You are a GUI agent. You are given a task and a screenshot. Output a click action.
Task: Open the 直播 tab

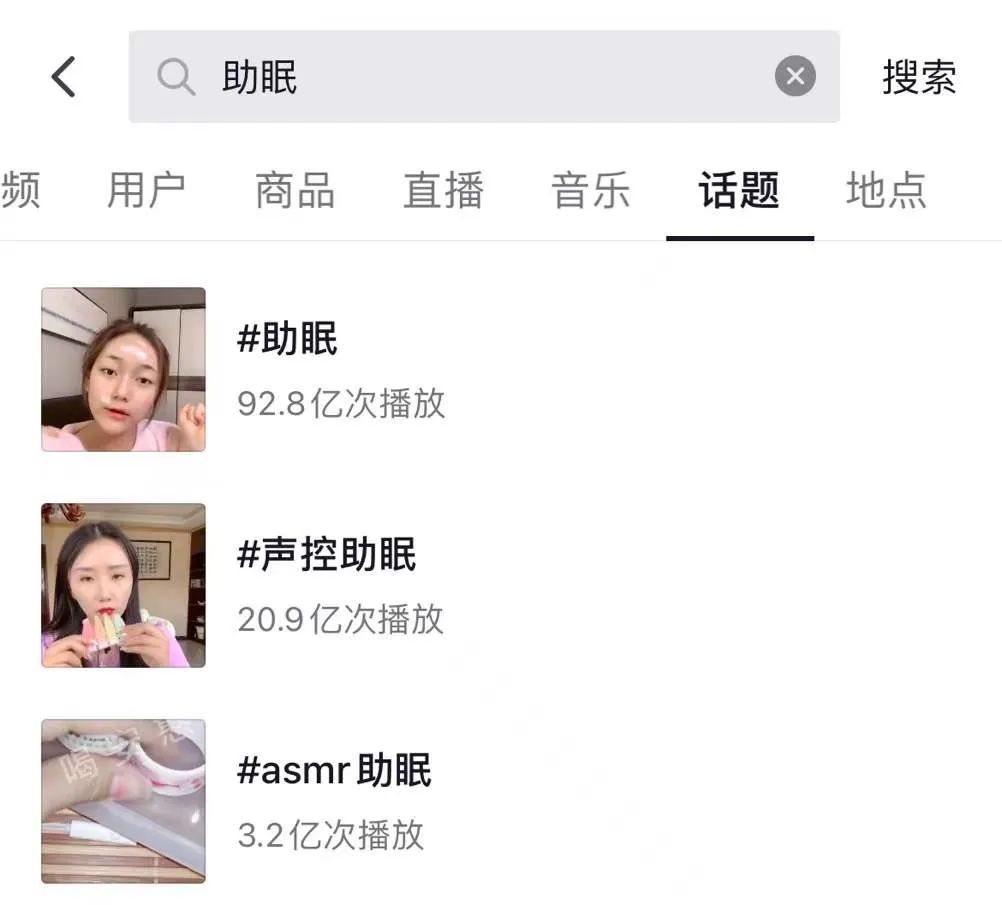click(443, 190)
